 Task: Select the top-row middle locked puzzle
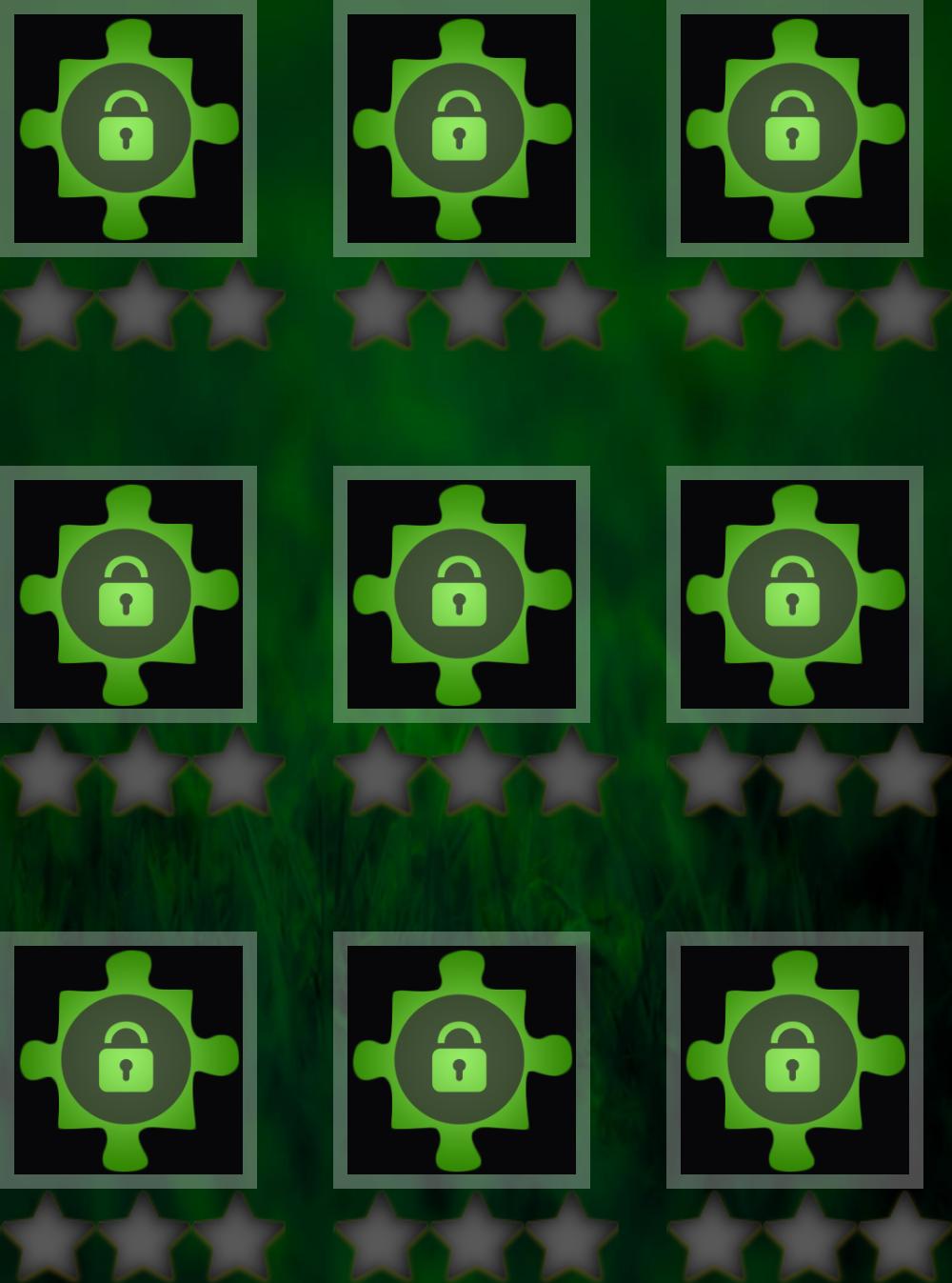(x=462, y=128)
